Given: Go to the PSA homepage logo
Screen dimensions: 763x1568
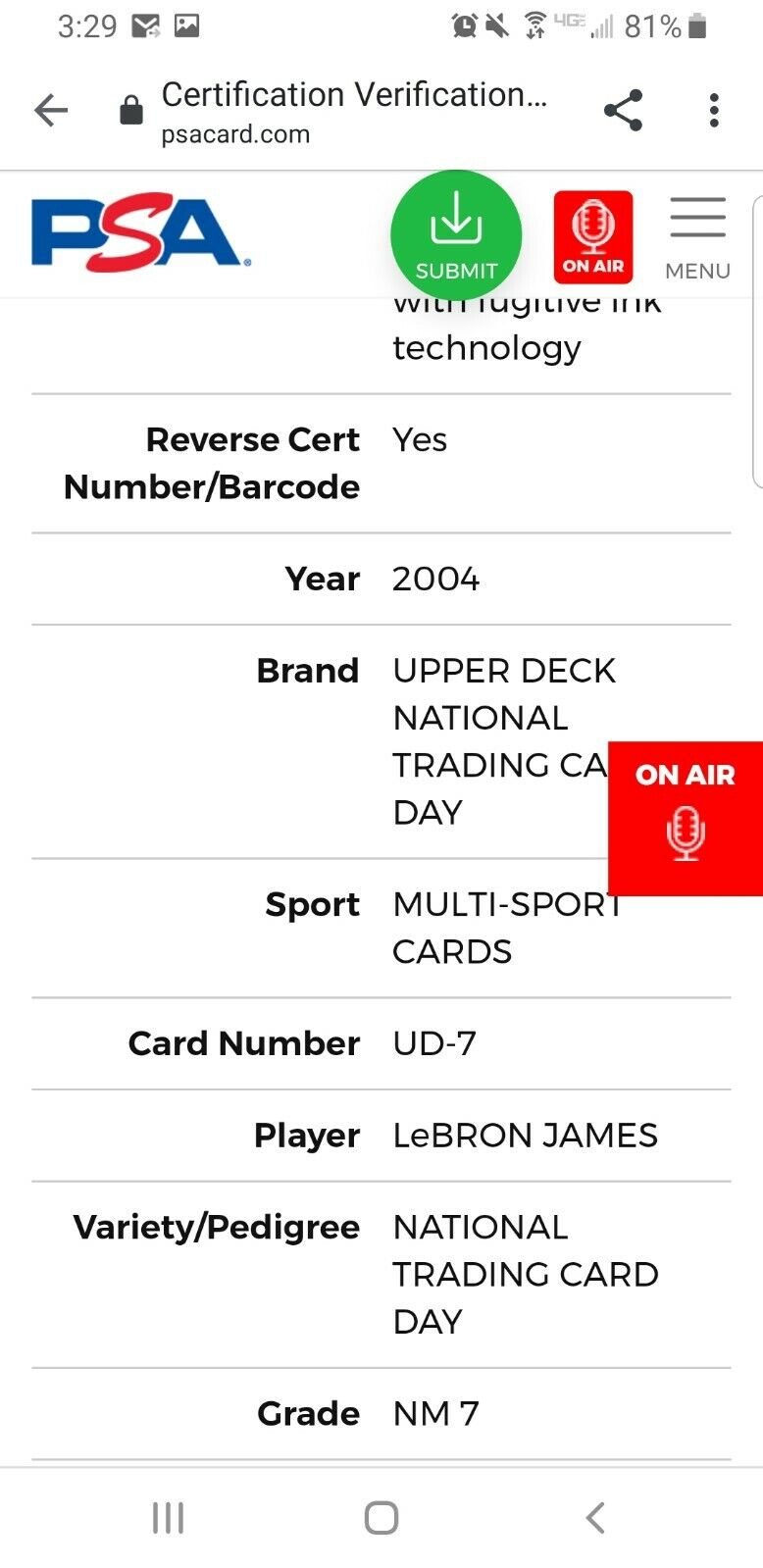Looking at the screenshot, I should pyautogui.click(x=140, y=233).
